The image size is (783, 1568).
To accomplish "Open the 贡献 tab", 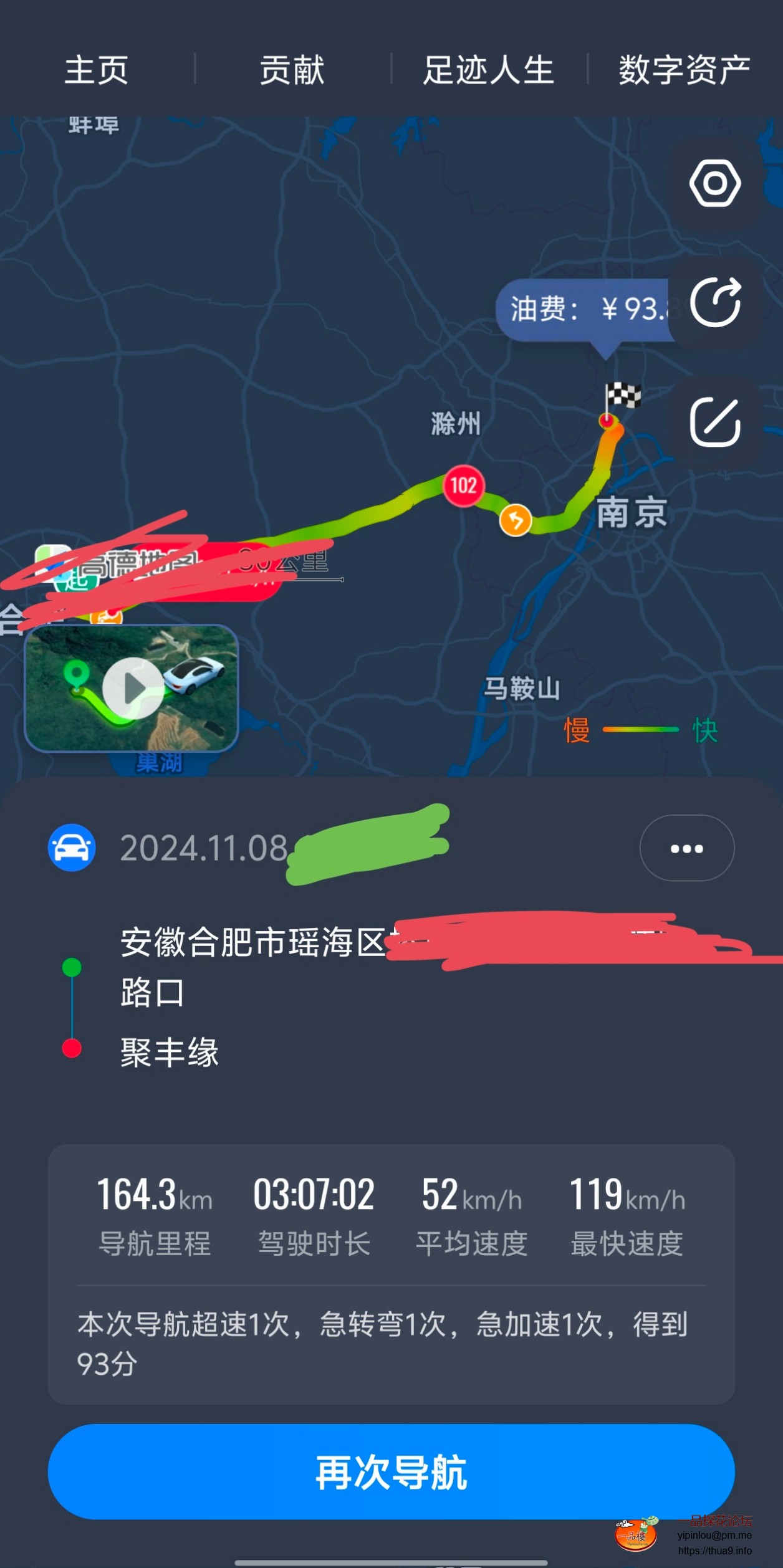I will [292, 69].
